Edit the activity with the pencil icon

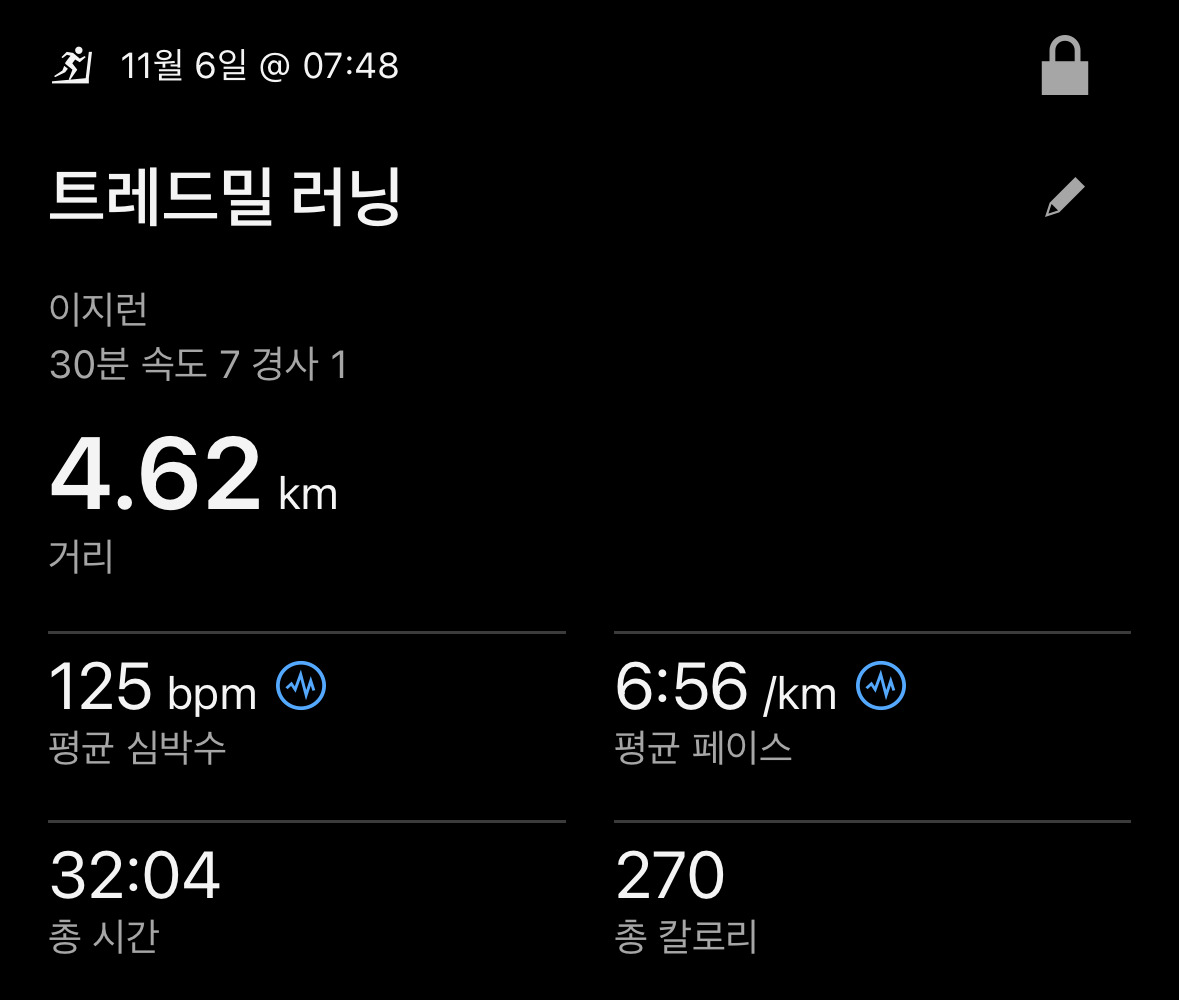[x=1064, y=198]
